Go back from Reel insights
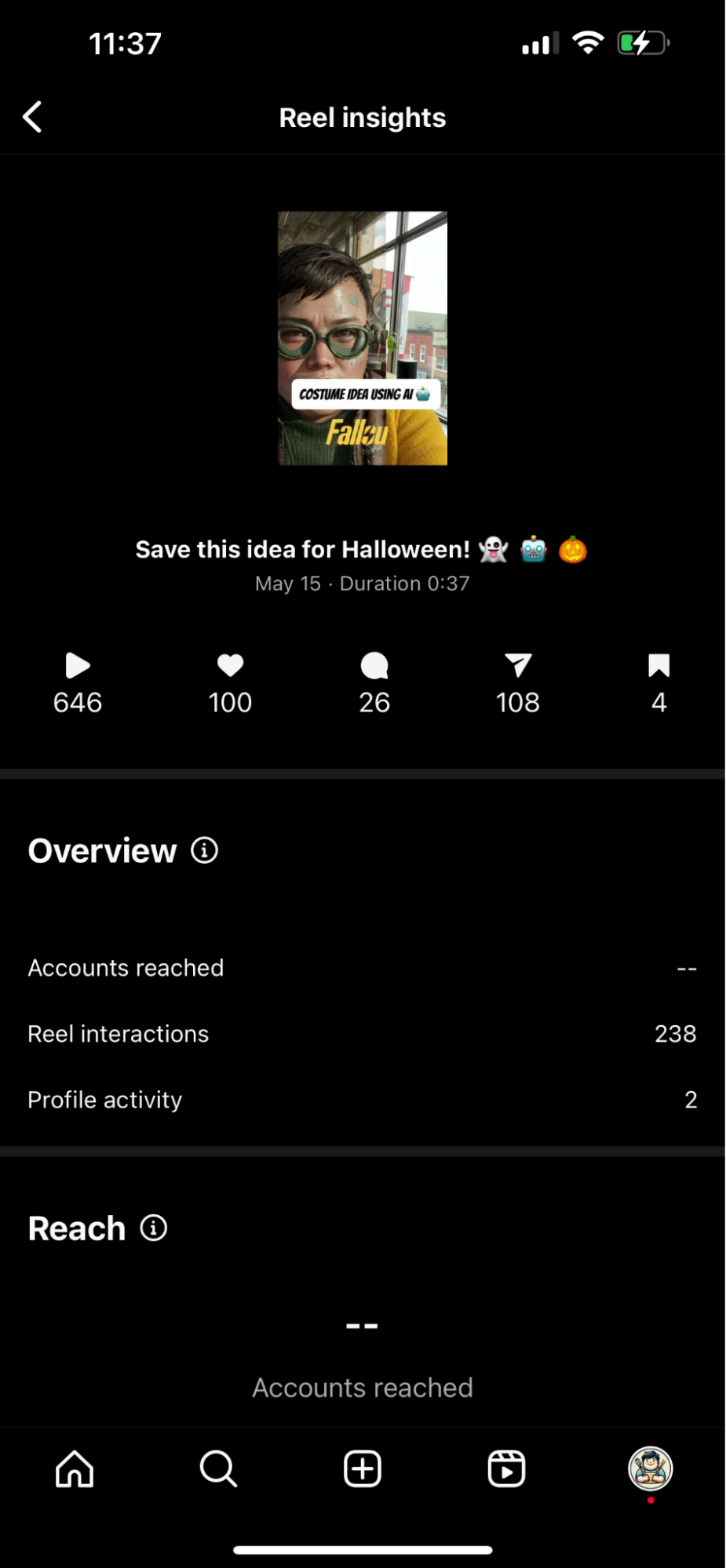Image resolution: width=726 pixels, height=1568 pixels. pyautogui.click(x=32, y=118)
